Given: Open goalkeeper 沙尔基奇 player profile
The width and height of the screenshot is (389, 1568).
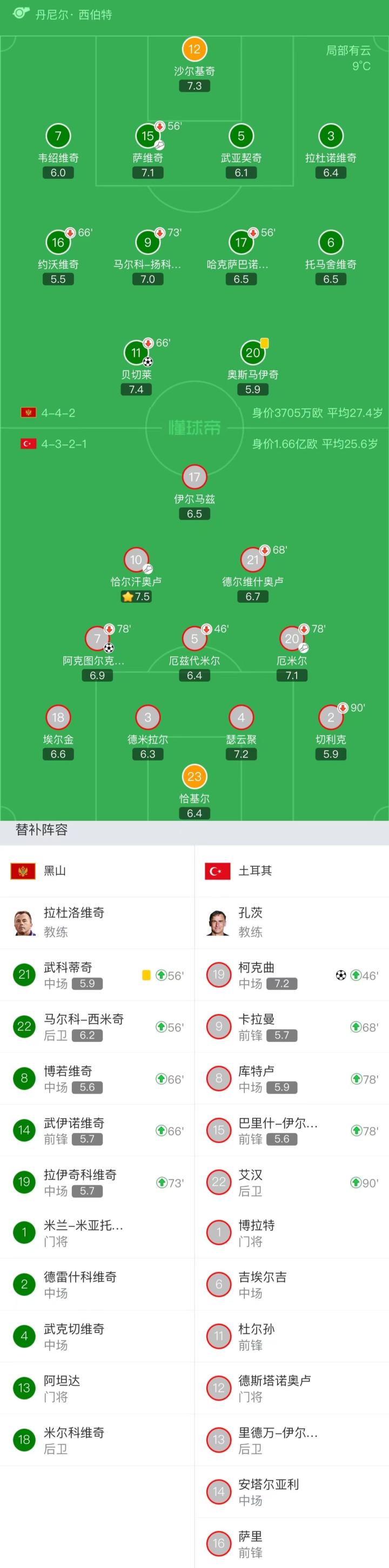Looking at the screenshot, I should [x=194, y=50].
